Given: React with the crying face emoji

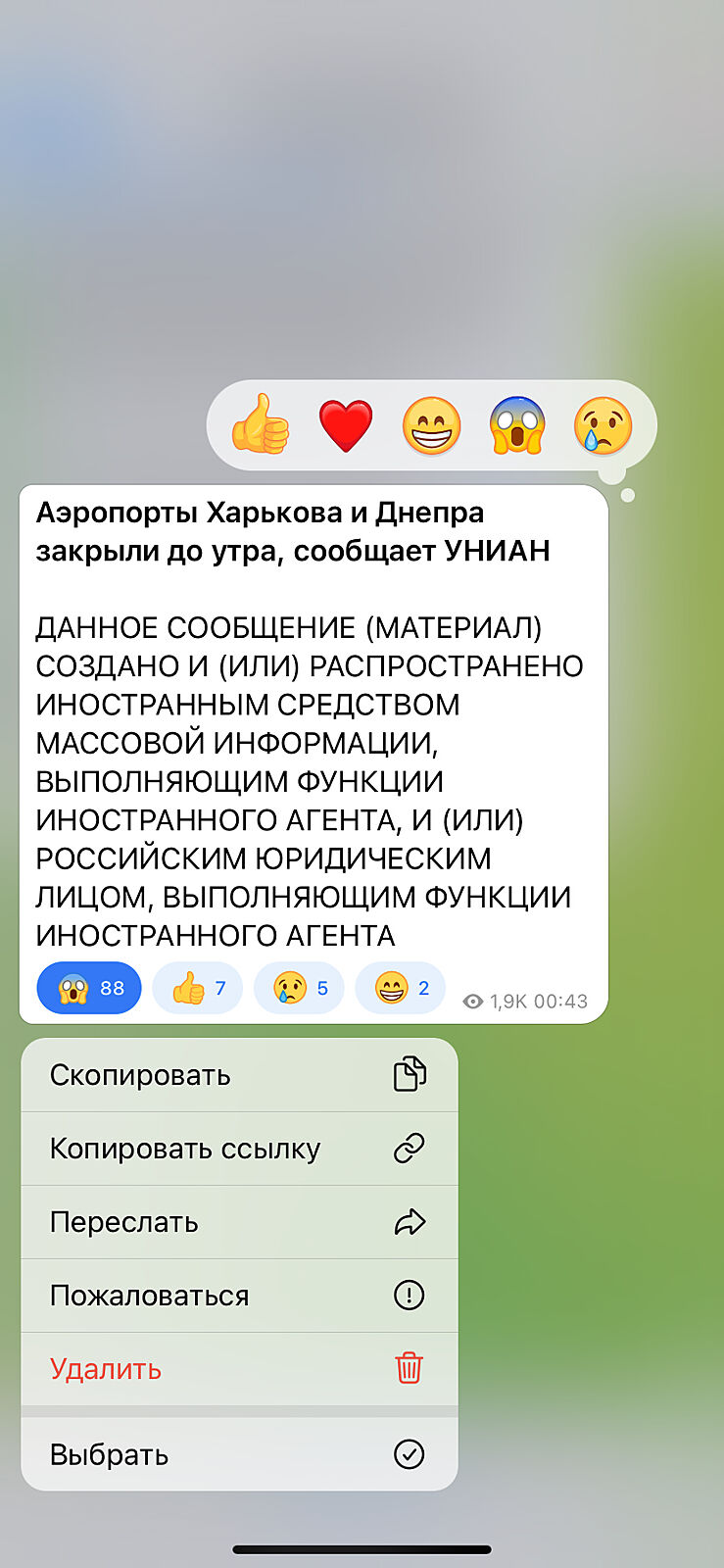Looking at the screenshot, I should pos(603,425).
